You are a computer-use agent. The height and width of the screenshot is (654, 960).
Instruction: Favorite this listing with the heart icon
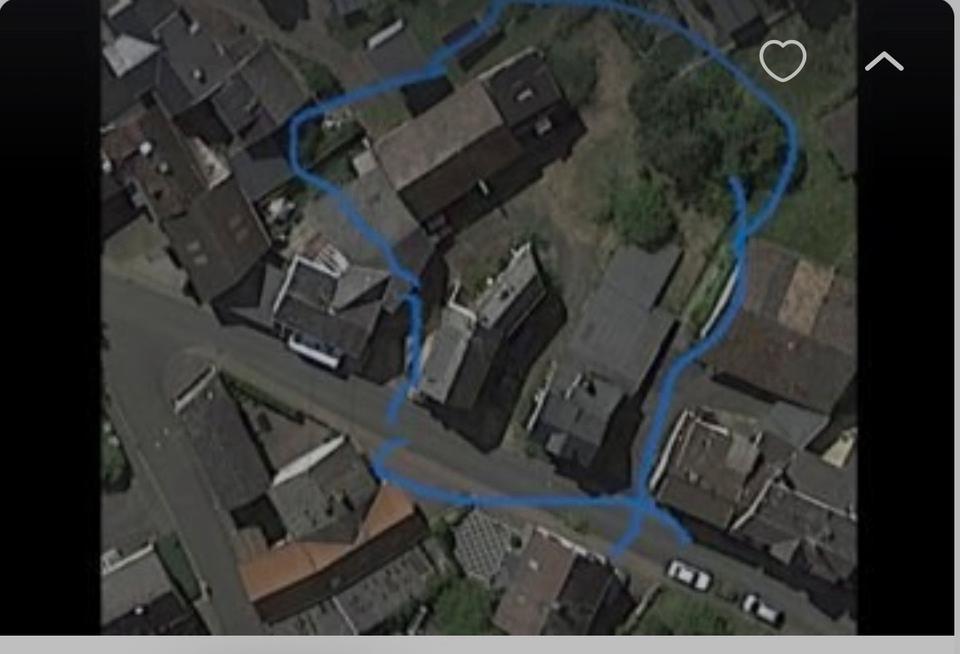(782, 62)
